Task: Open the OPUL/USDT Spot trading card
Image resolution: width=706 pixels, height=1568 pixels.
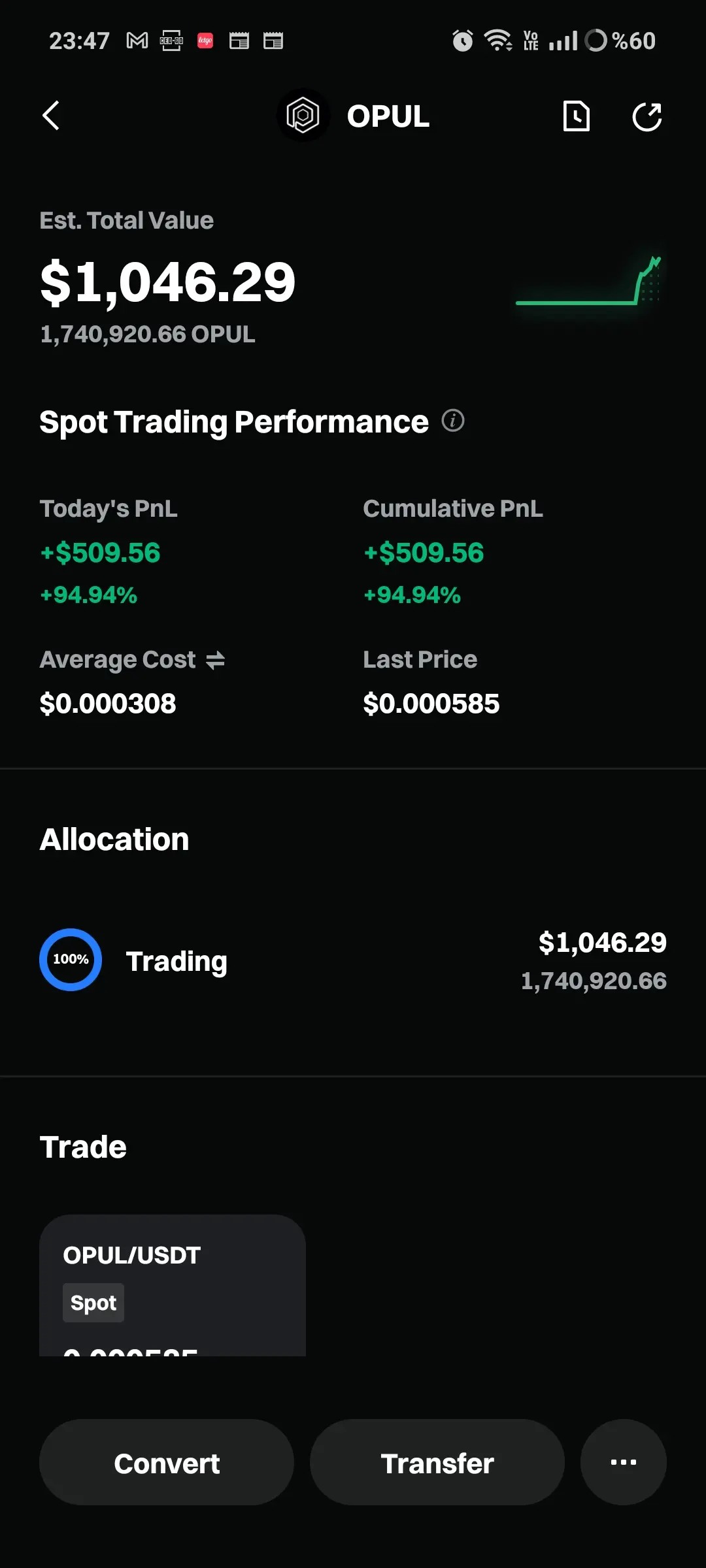Action: (x=173, y=1284)
